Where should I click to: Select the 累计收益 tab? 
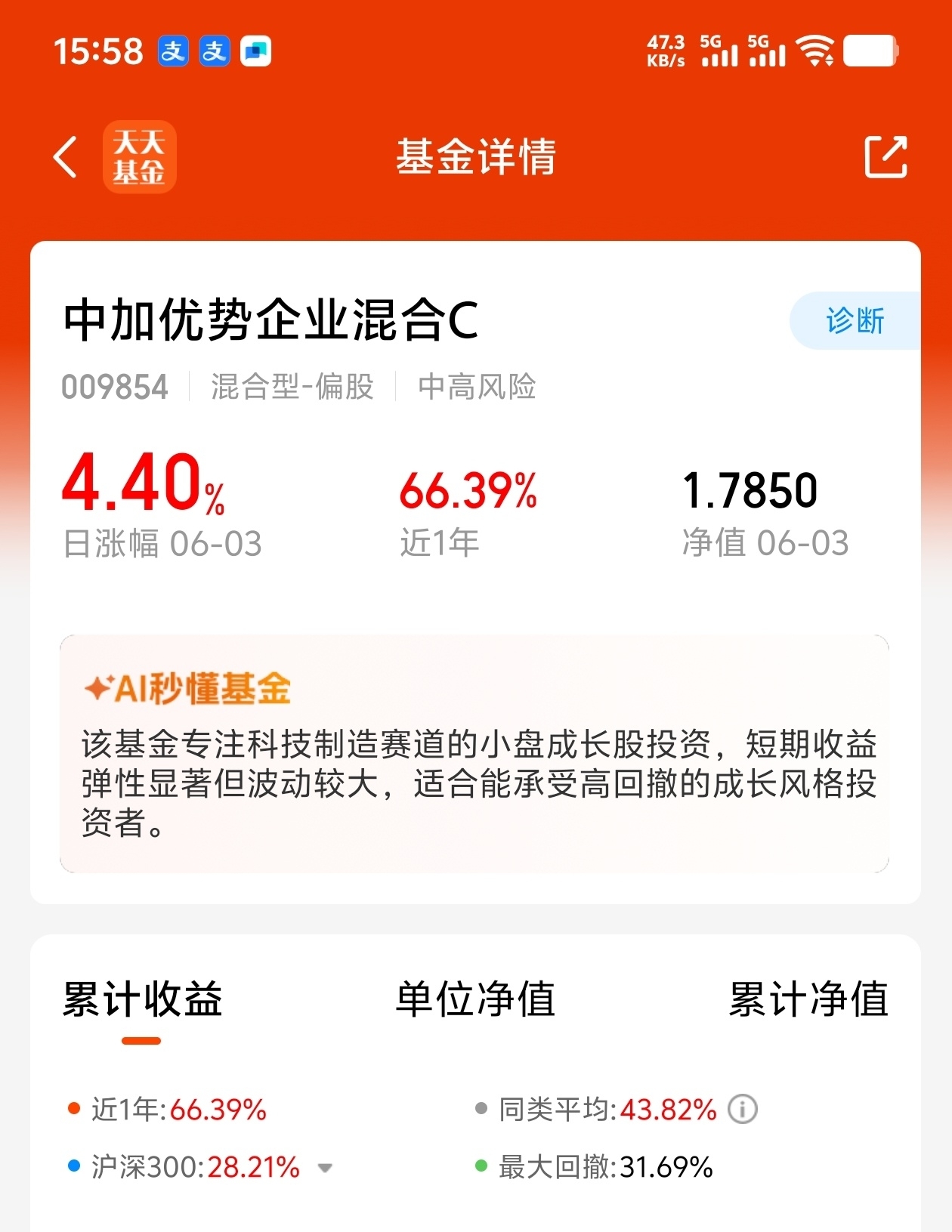pos(142,999)
